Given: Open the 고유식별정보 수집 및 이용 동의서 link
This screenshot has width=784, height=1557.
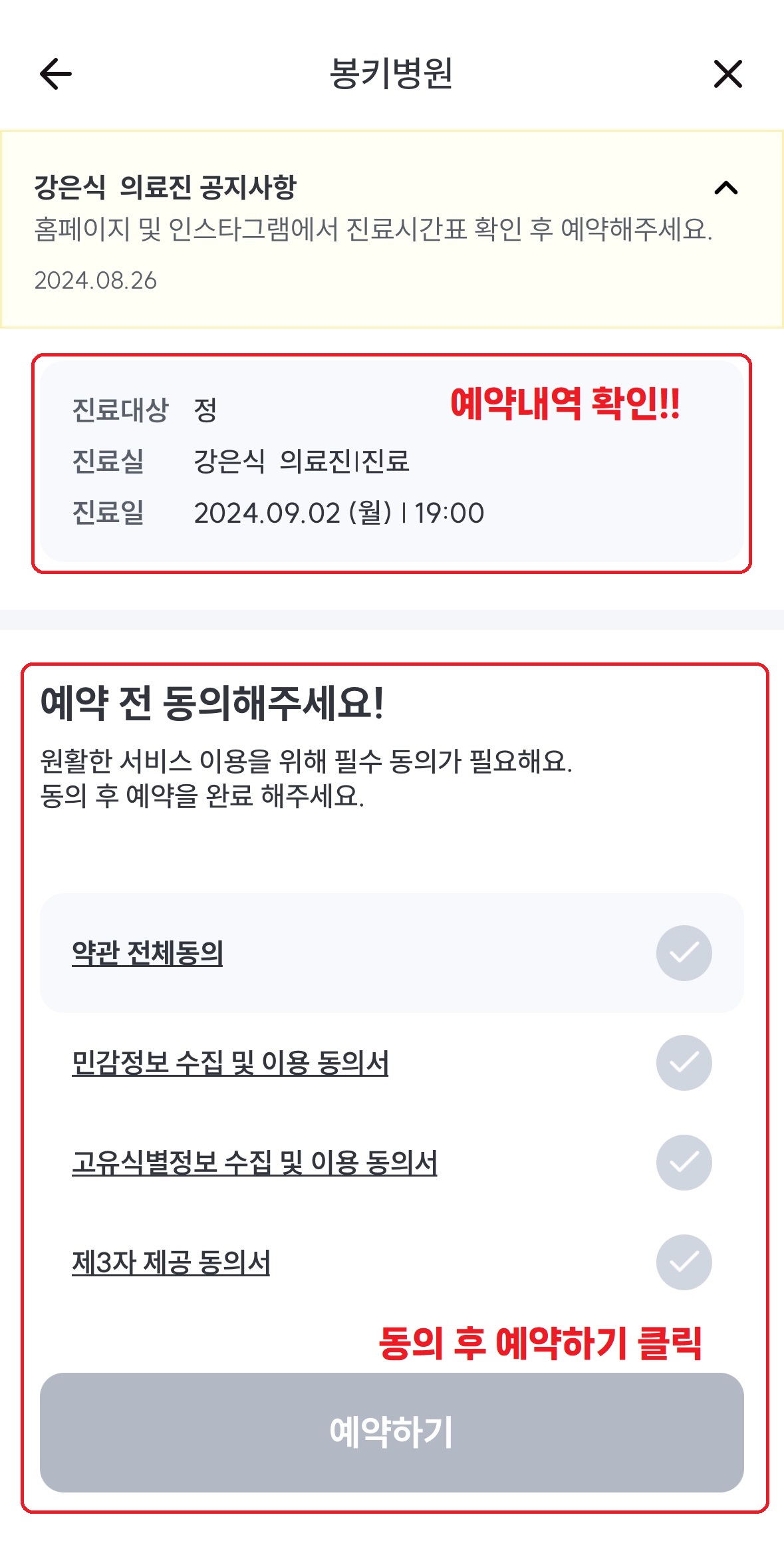Looking at the screenshot, I should click(254, 1162).
